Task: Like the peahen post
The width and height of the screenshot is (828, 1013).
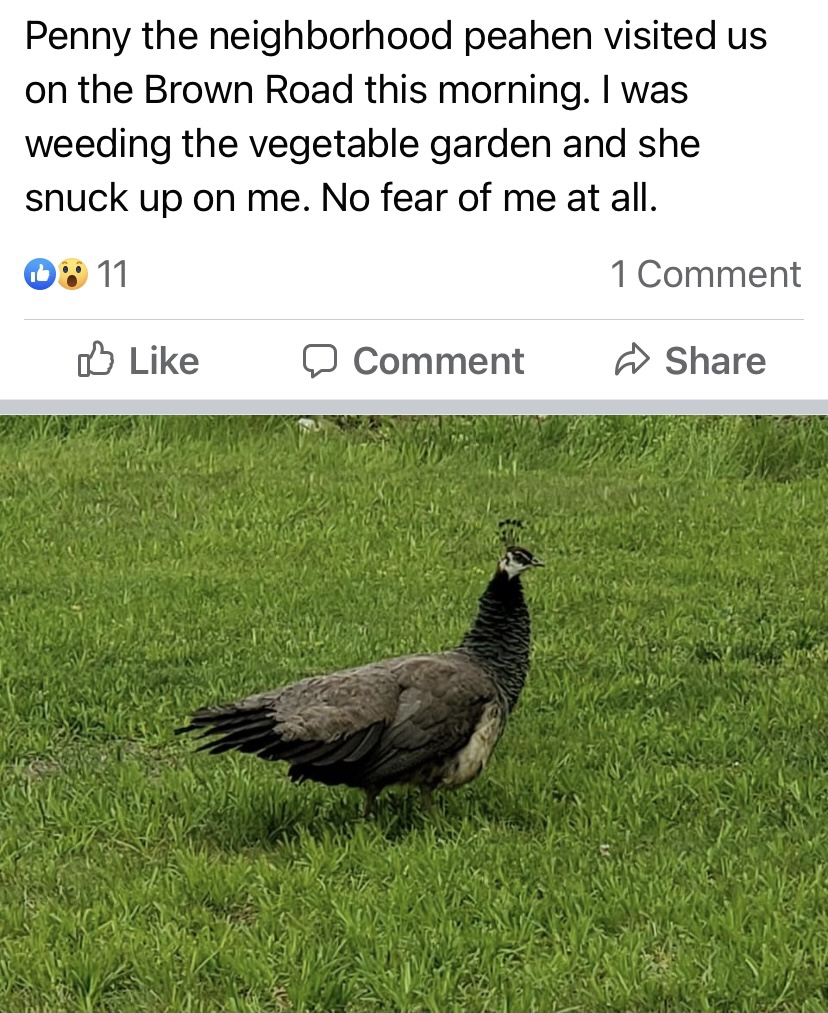Action: click(138, 361)
